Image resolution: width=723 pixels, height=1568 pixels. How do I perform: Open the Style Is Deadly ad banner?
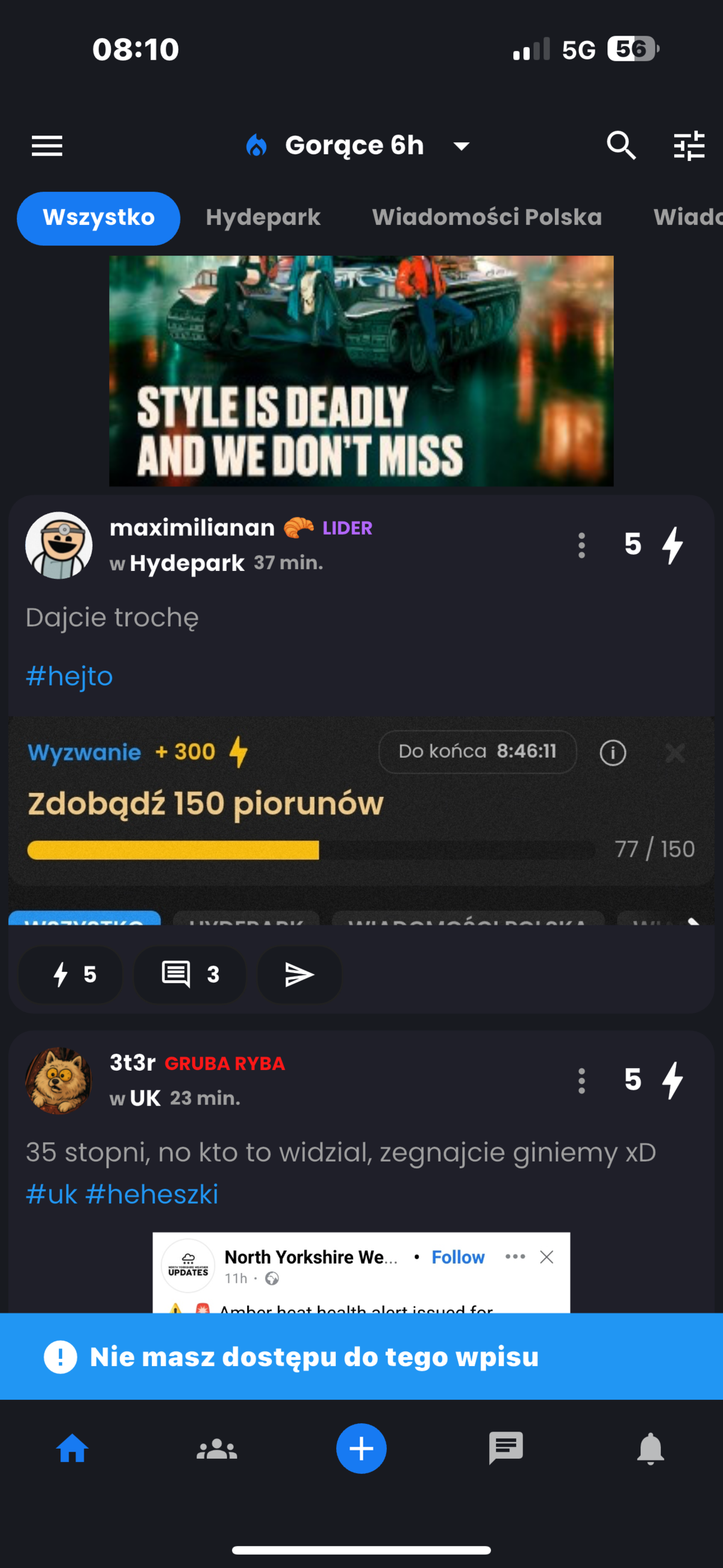pos(361,371)
